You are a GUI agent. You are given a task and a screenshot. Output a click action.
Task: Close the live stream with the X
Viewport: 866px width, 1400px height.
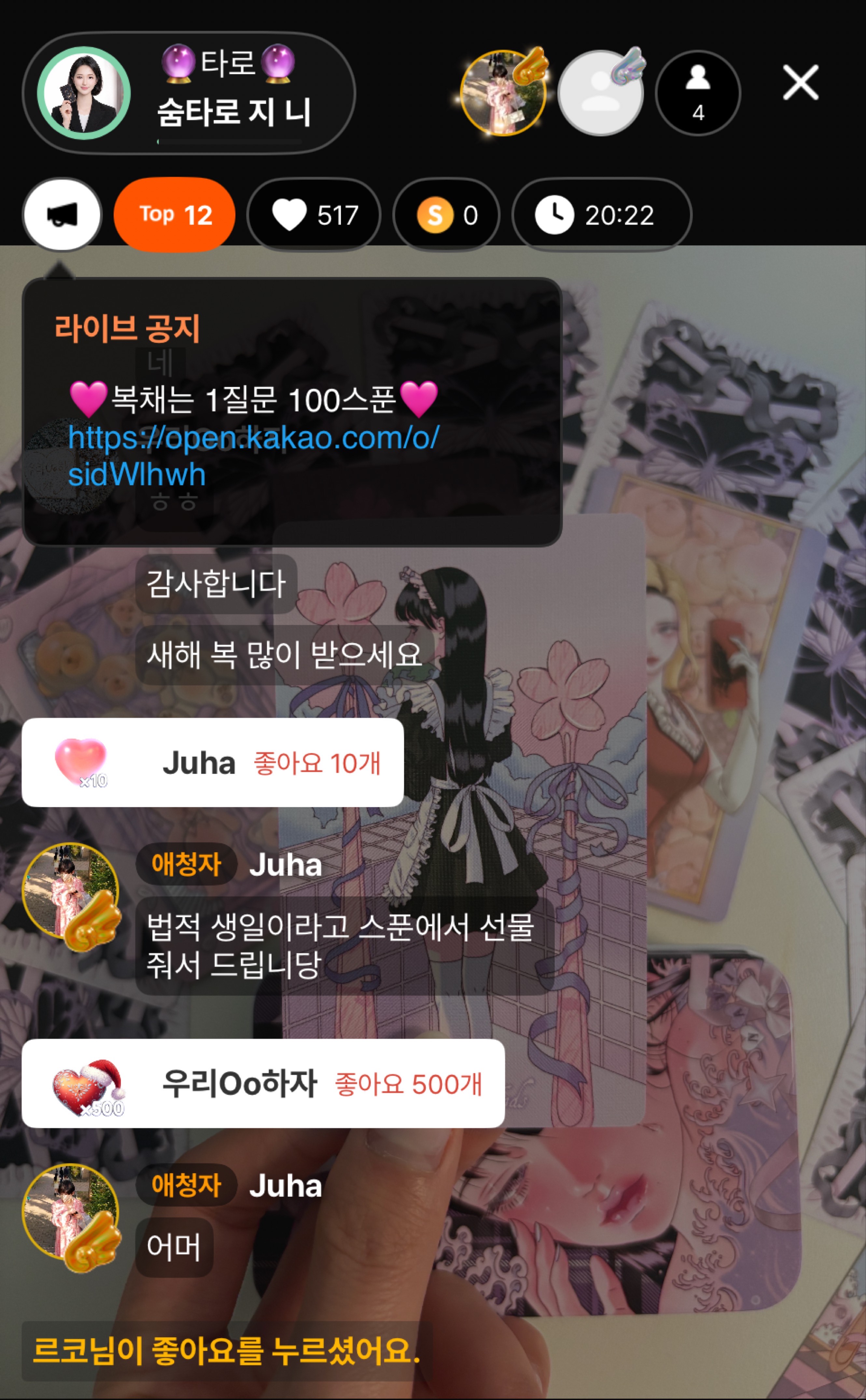coord(800,83)
